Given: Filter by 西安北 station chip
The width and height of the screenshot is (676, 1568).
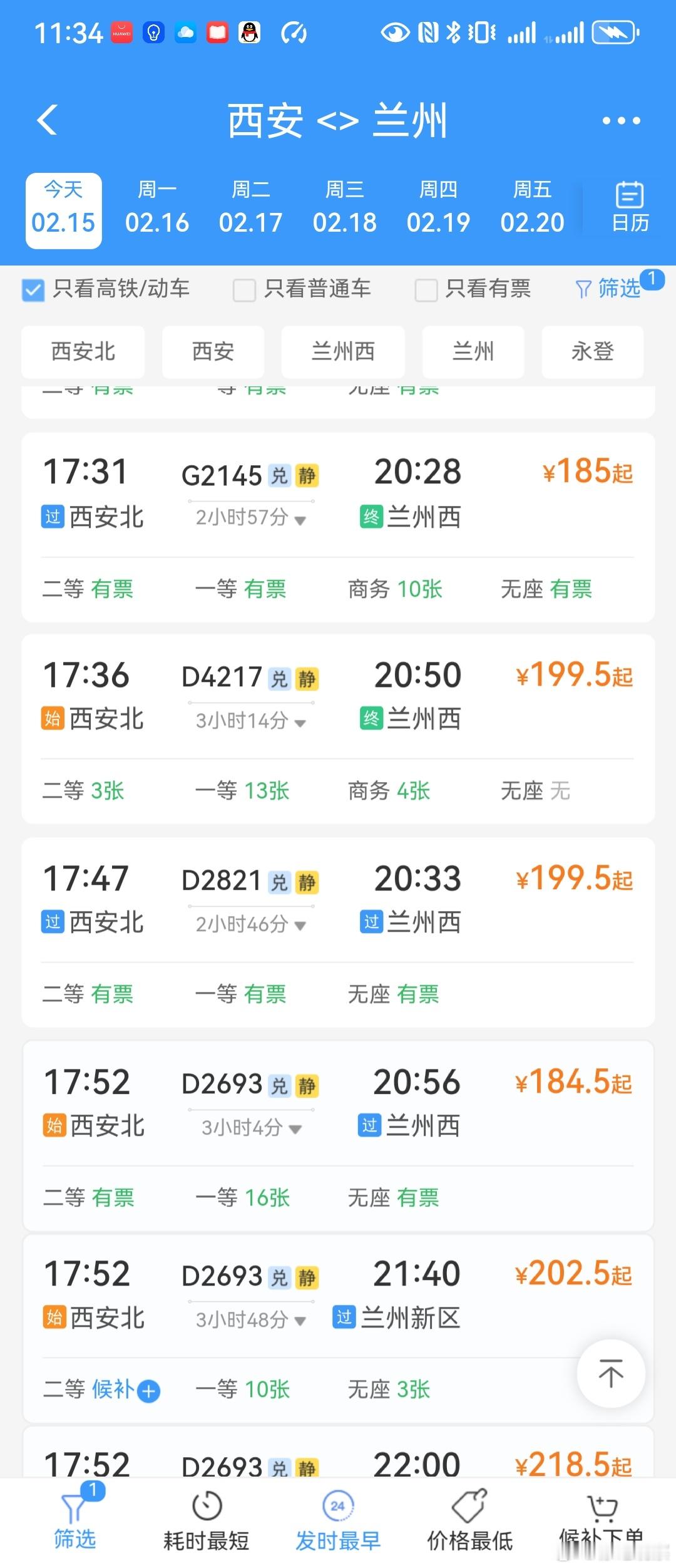Looking at the screenshot, I should point(83,351).
